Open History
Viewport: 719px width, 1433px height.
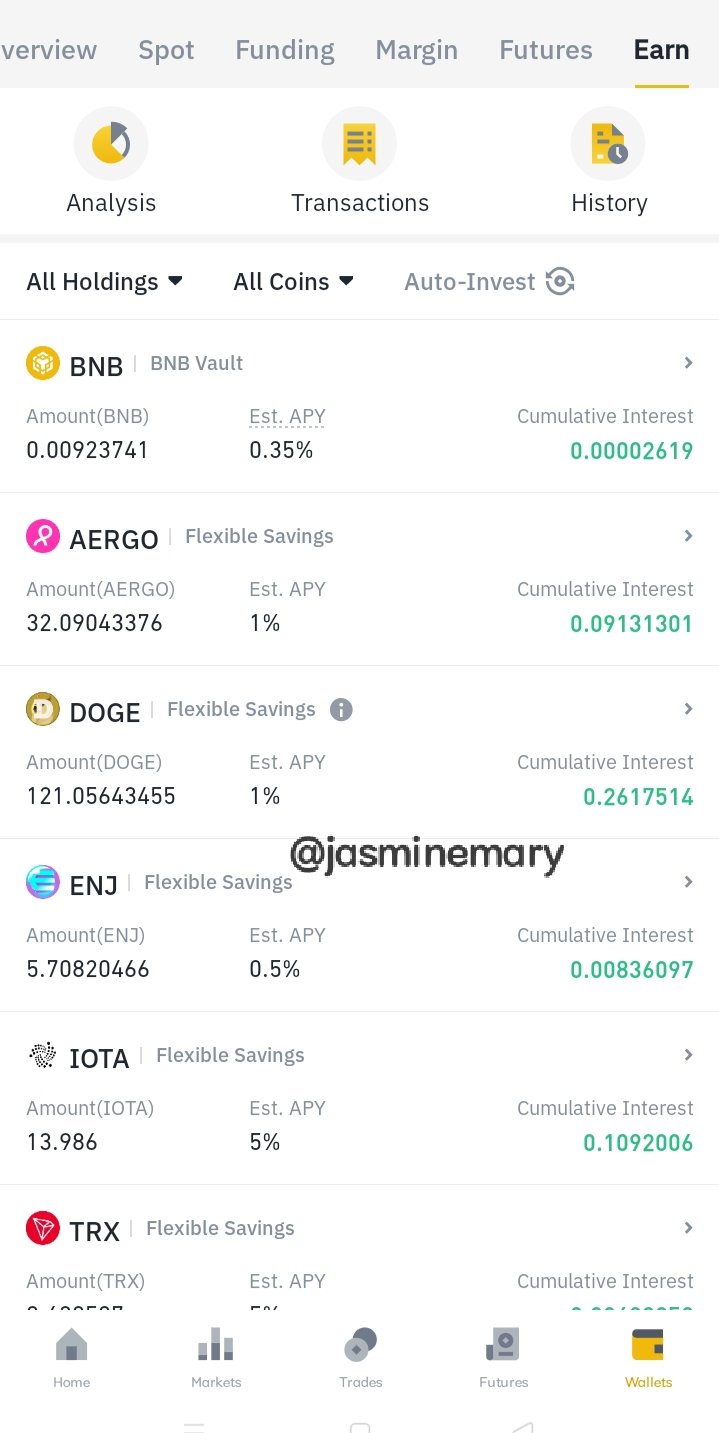pos(608,162)
